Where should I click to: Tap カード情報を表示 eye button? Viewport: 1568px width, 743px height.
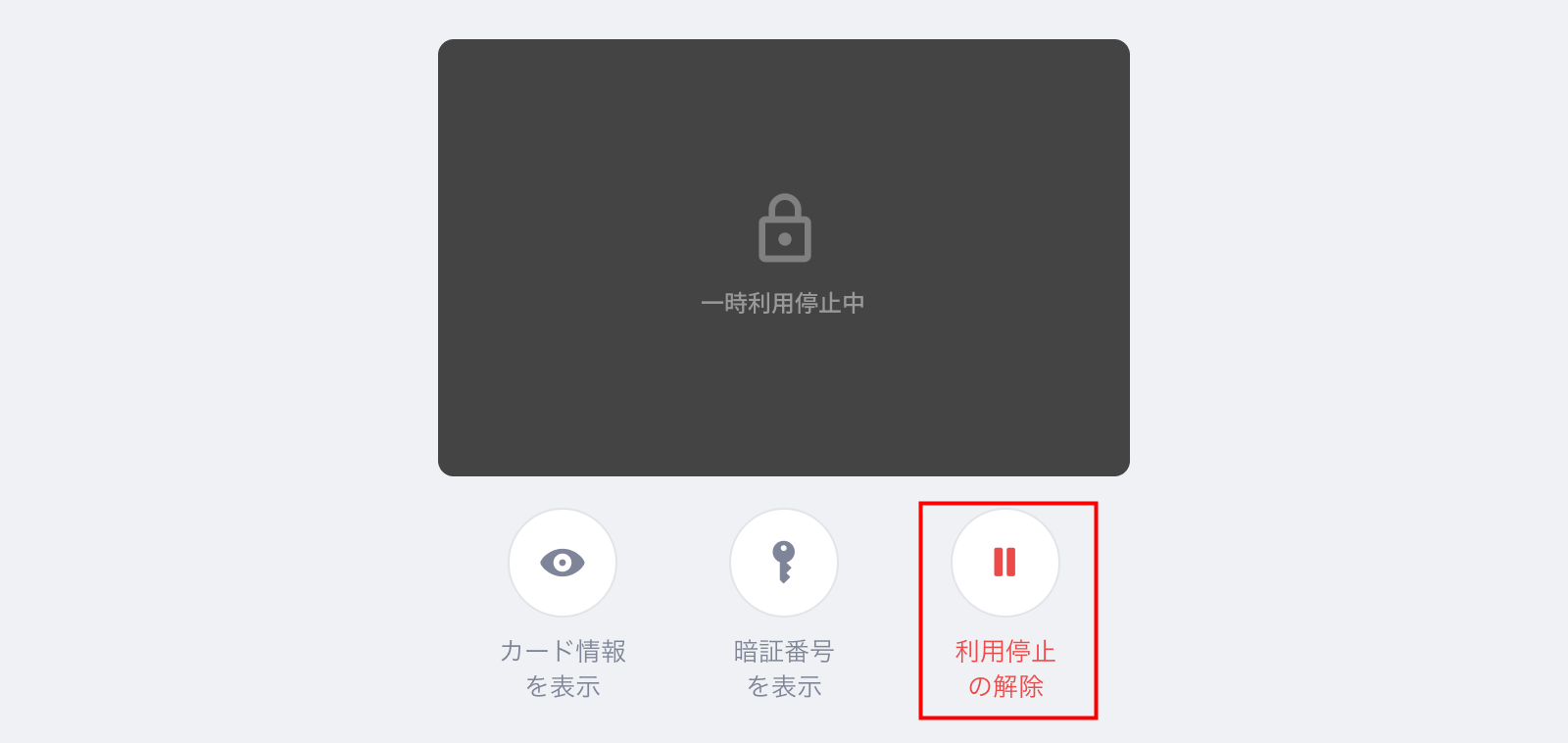click(x=563, y=563)
